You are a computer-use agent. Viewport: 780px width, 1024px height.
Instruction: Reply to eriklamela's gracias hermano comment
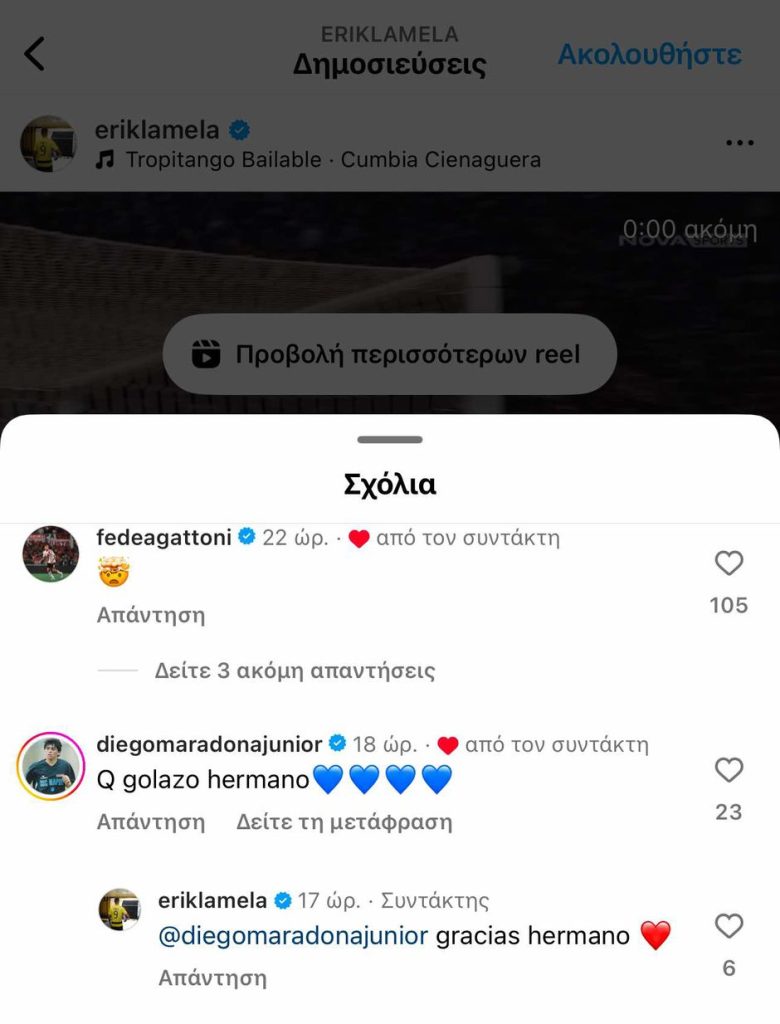click(x=212, y=977)
